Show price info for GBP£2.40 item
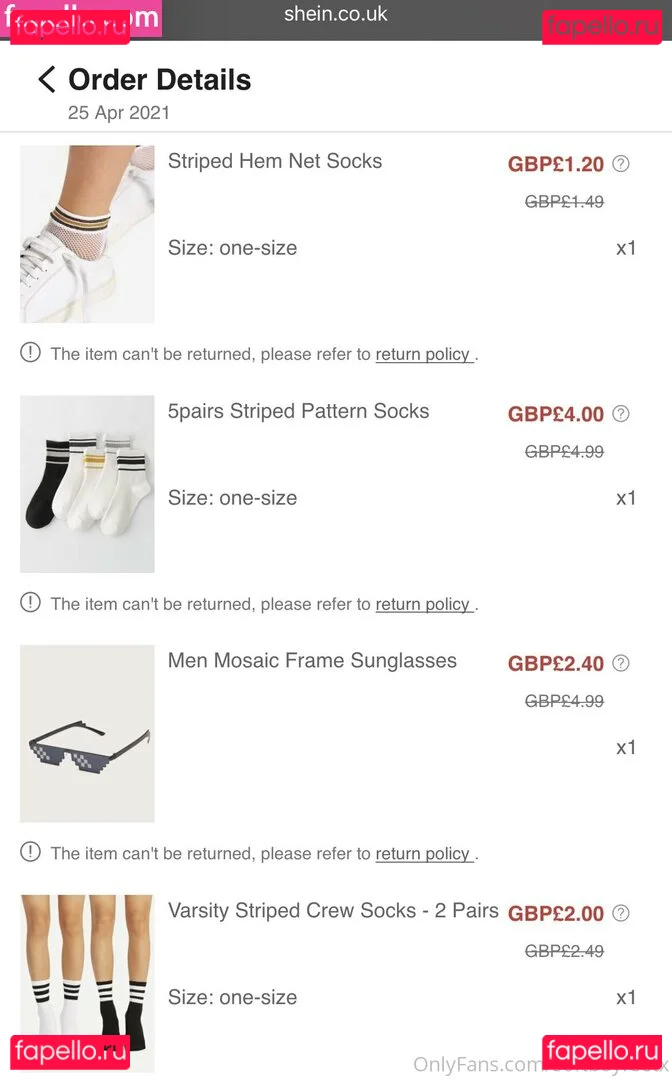672x1080 pixels. click(621, 663)
